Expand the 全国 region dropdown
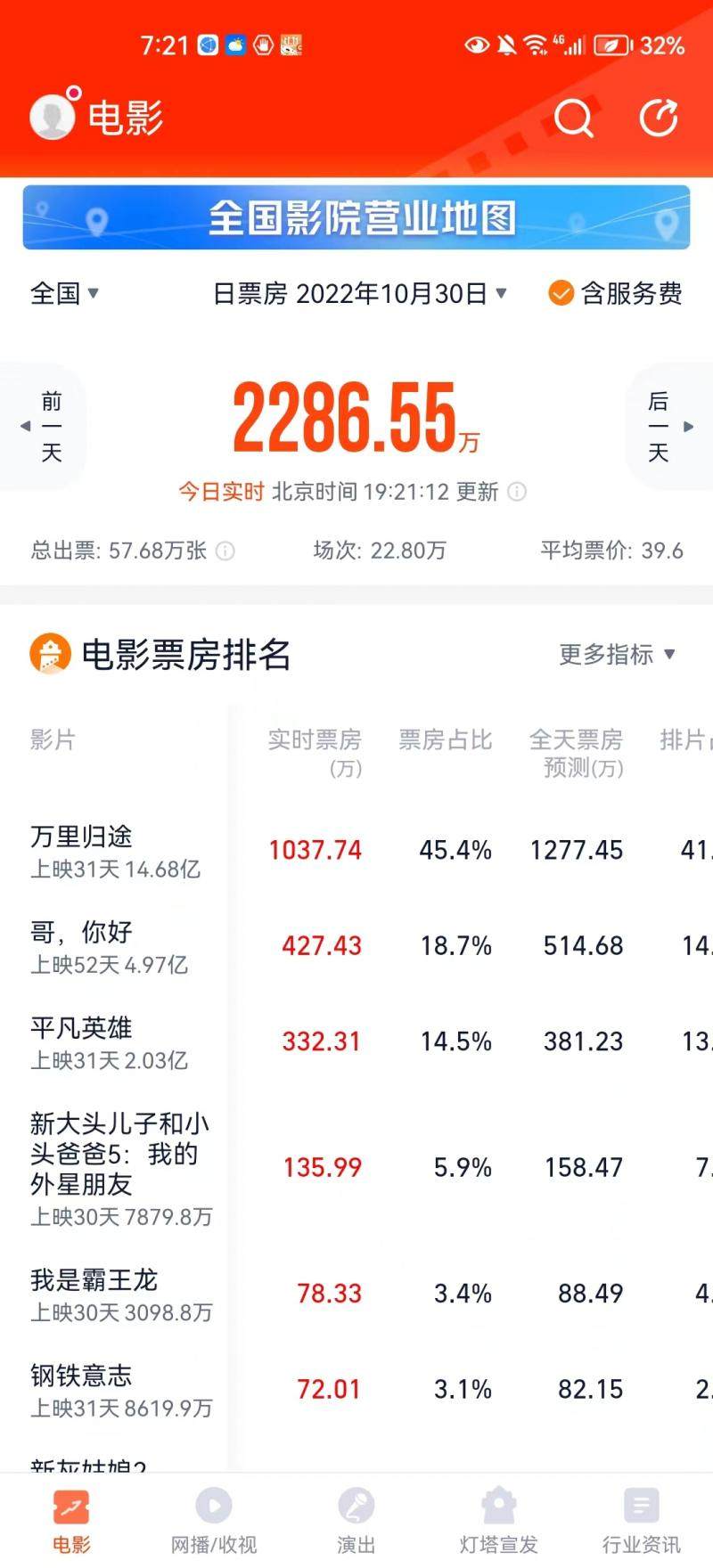 click(64, 293)
